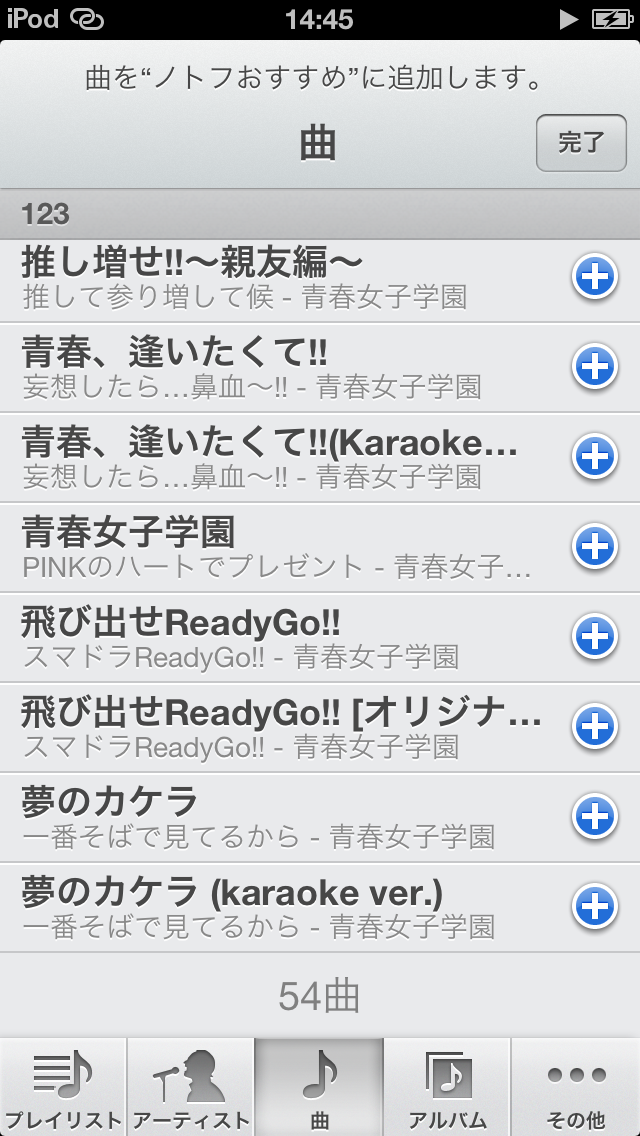Viewport: 640px width, 1136px height.
Task: Add 夢のカケラ (karaoke ver.) to playlist
Action: pyautogui.click(x=595, y=907)
